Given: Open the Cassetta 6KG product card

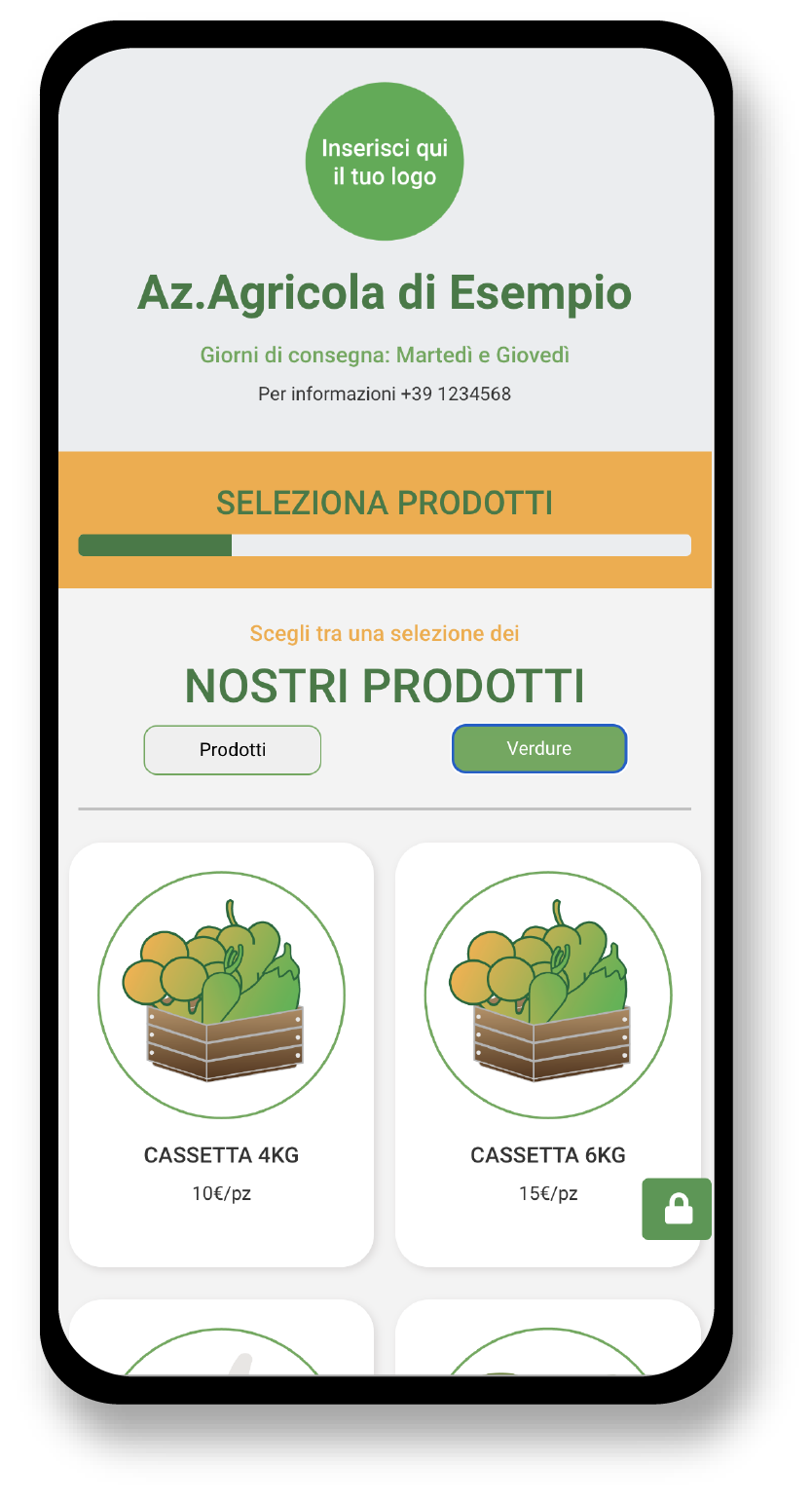Looking at the screenshot, I should 547,1053.
